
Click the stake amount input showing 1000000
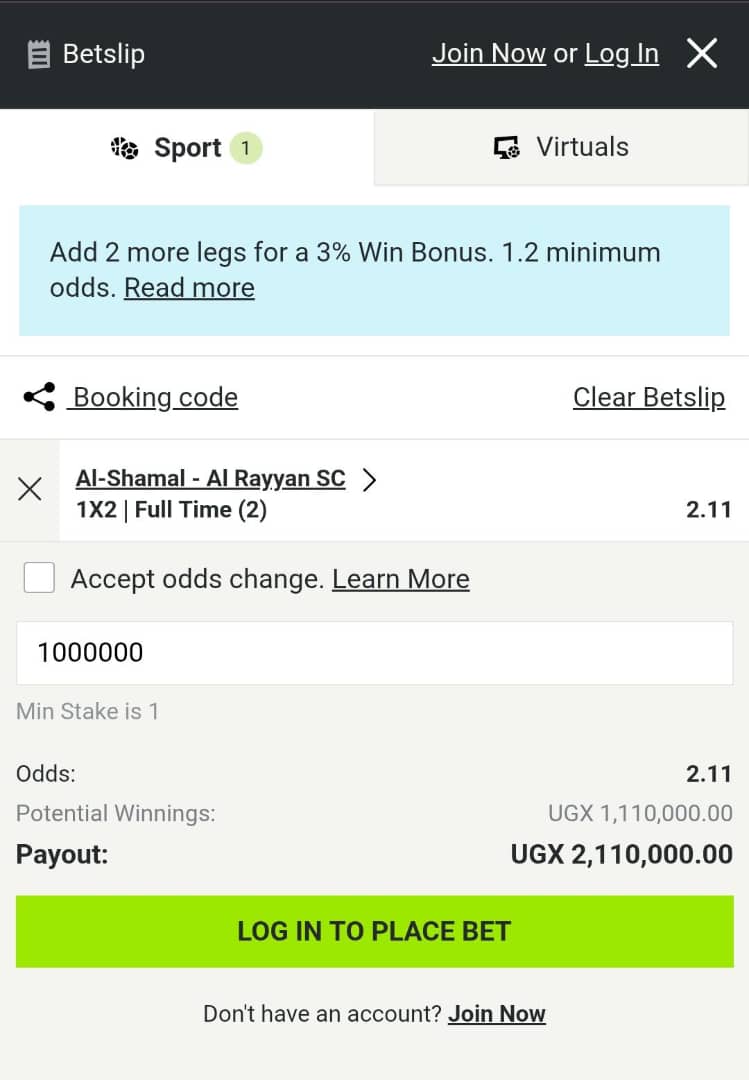click(374, 652)
